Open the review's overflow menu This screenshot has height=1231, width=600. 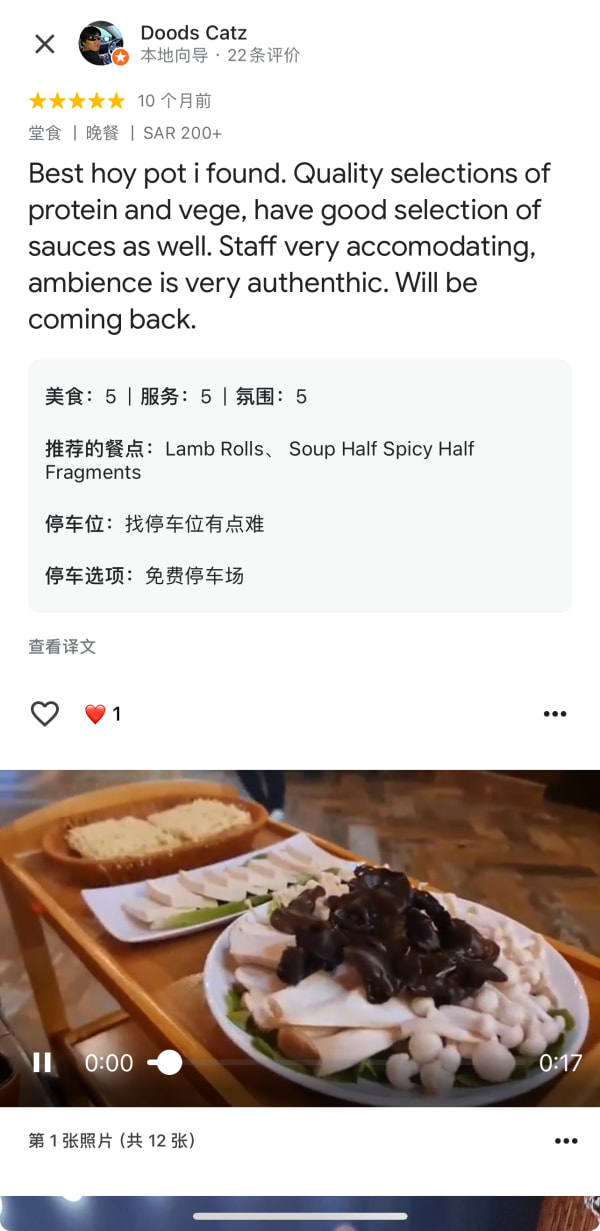pyautogui.click(x=554, y=714)
